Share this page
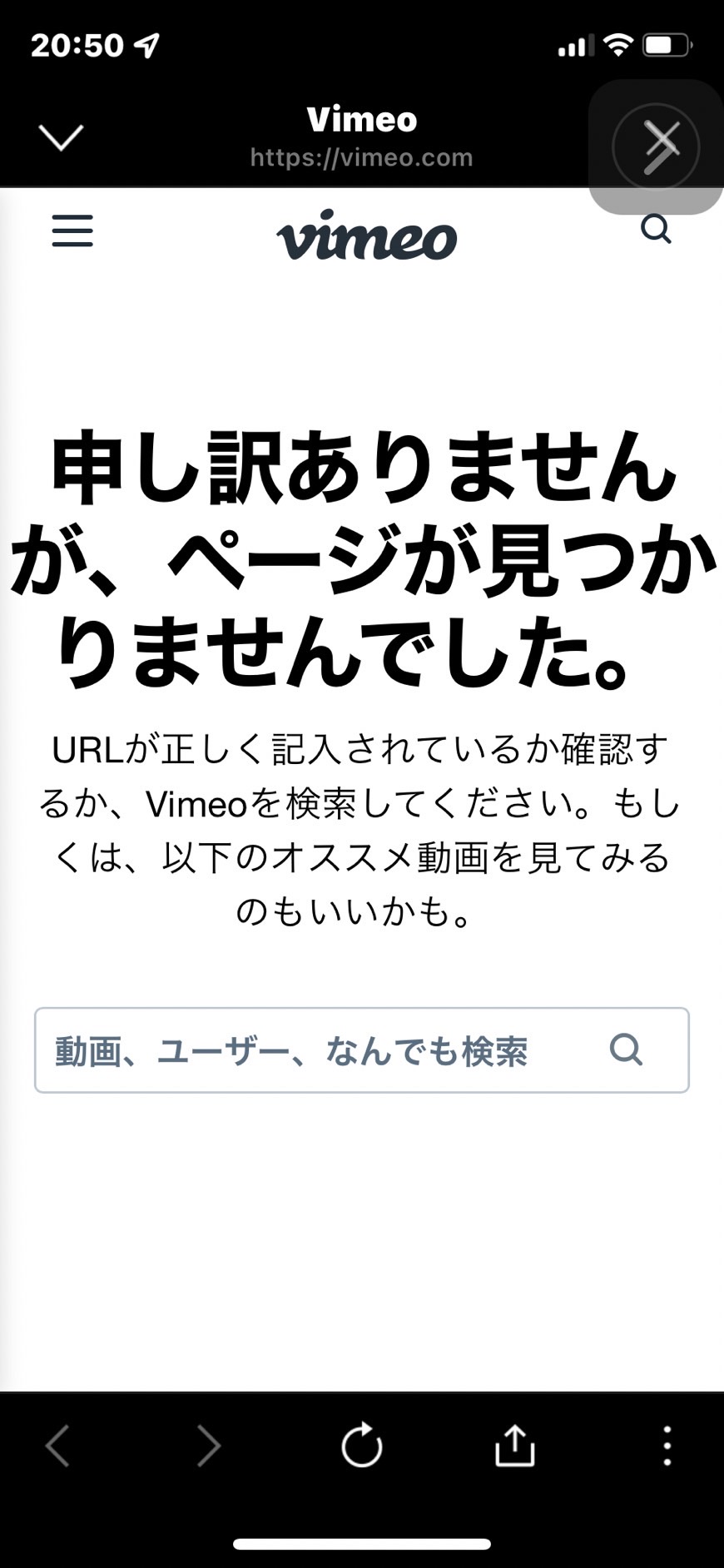 pos(515,1444)
